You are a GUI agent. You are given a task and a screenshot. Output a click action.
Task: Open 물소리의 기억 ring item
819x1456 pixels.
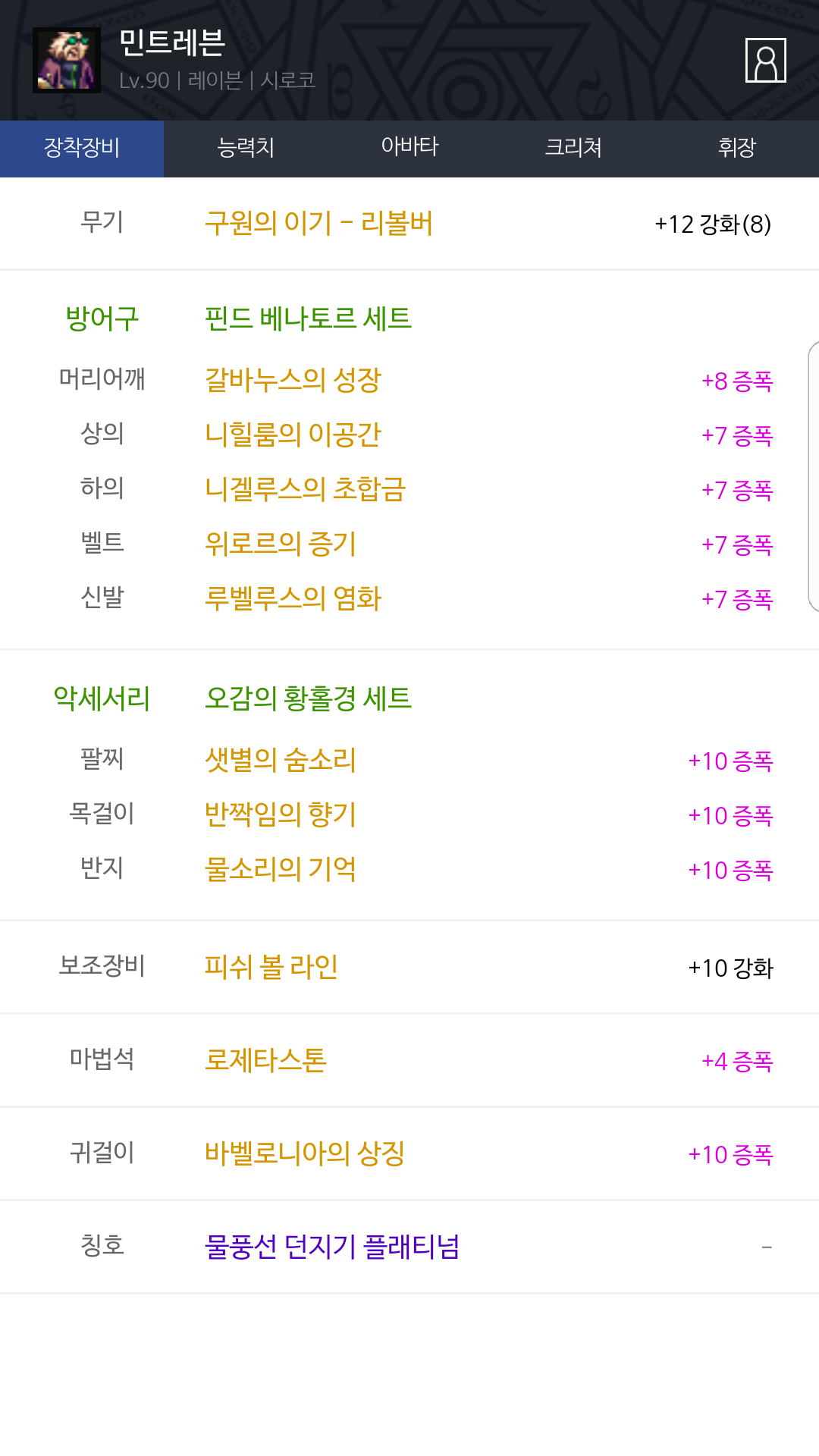coord(280,869)
